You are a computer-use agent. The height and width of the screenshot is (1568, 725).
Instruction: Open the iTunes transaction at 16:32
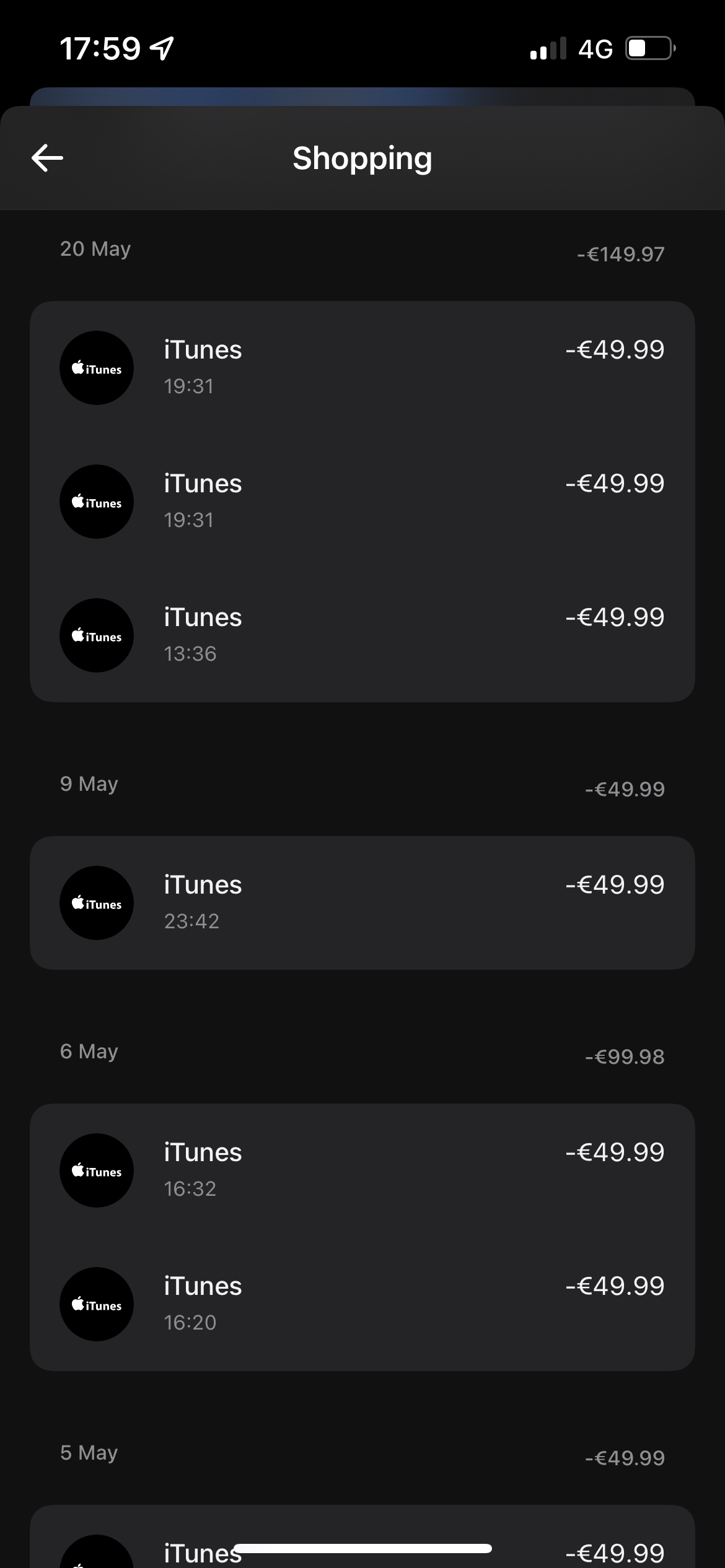pos(362,1170)
